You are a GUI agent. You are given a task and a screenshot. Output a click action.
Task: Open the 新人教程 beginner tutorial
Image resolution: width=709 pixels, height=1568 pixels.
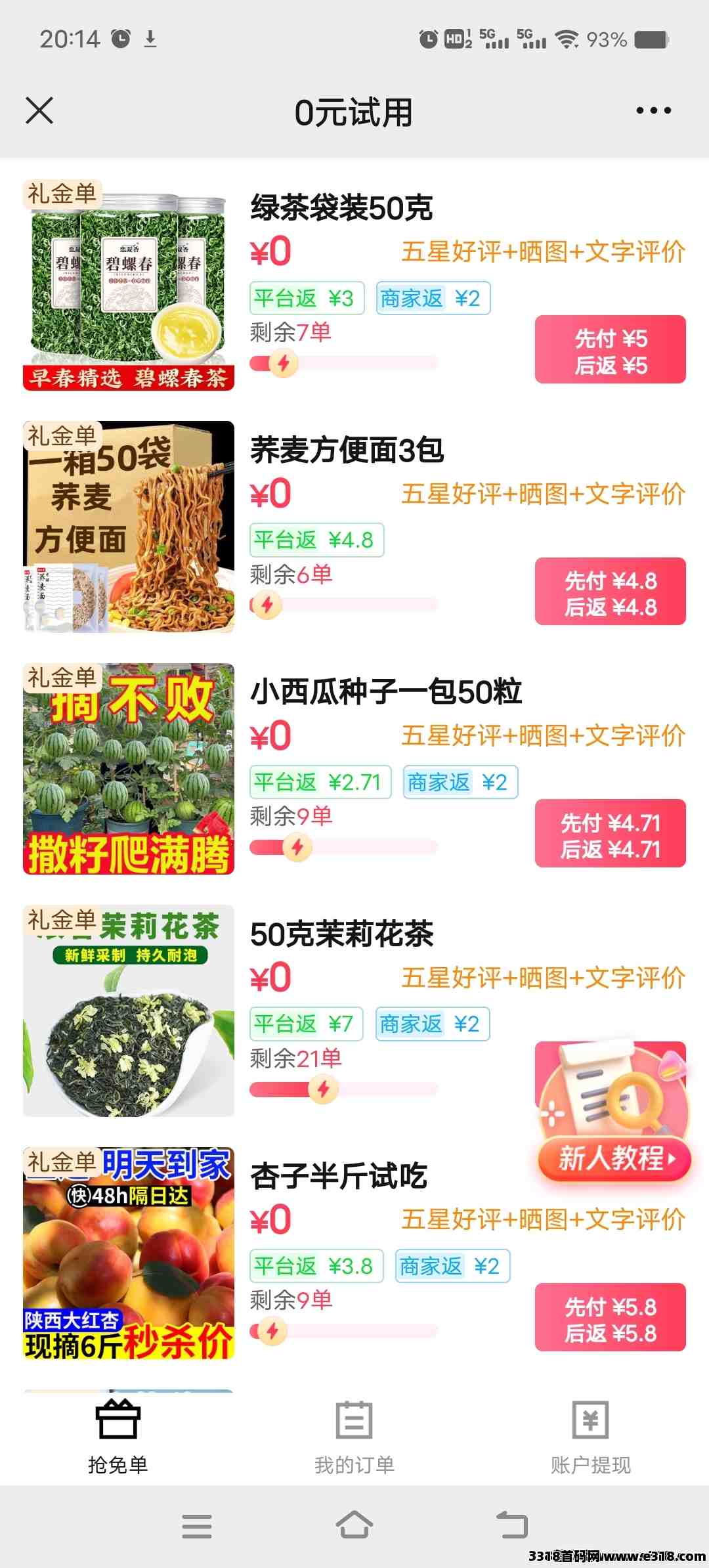(x=613, y=1111)
